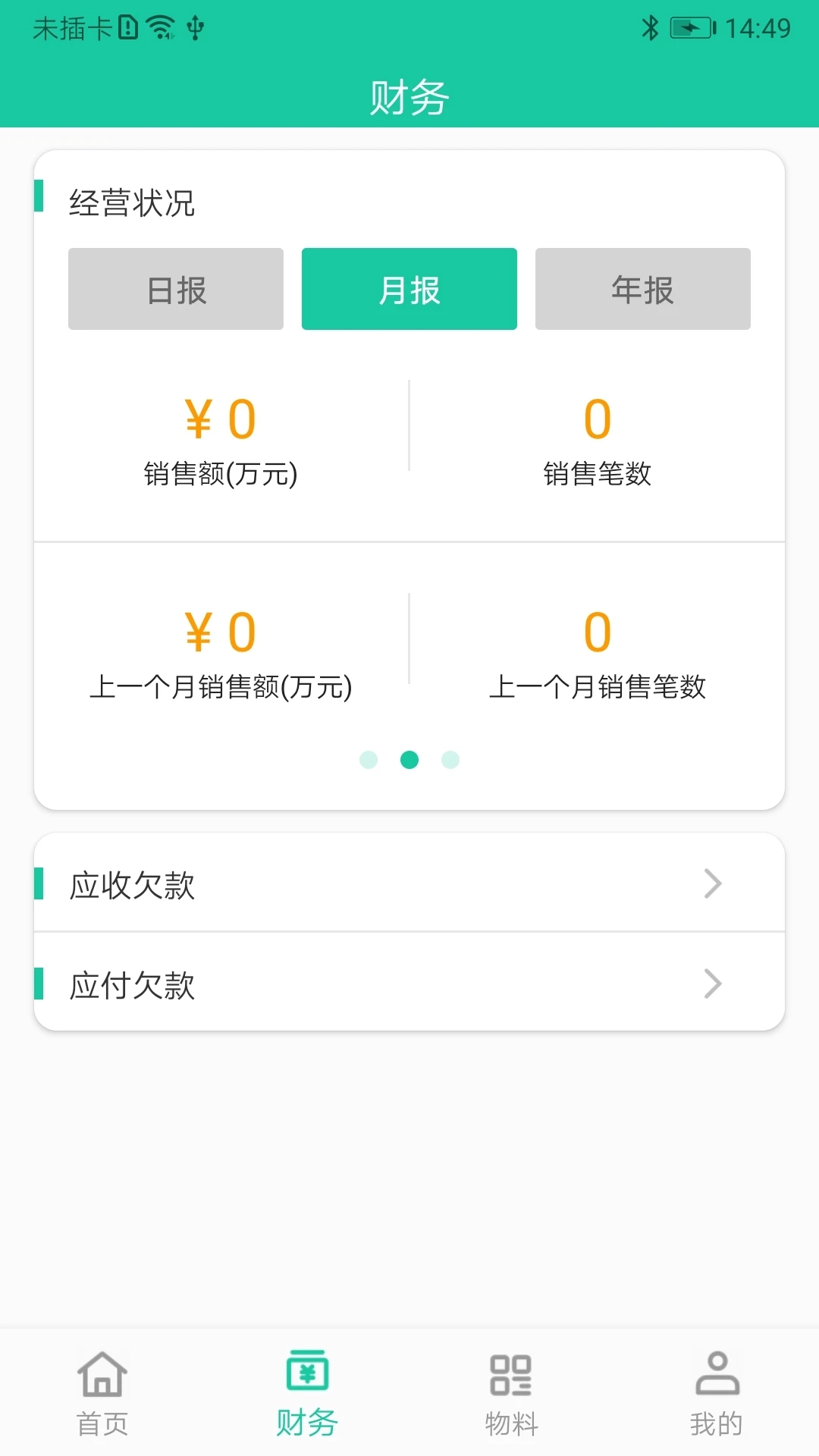Select the third carousel page dot

coord(450,760)
